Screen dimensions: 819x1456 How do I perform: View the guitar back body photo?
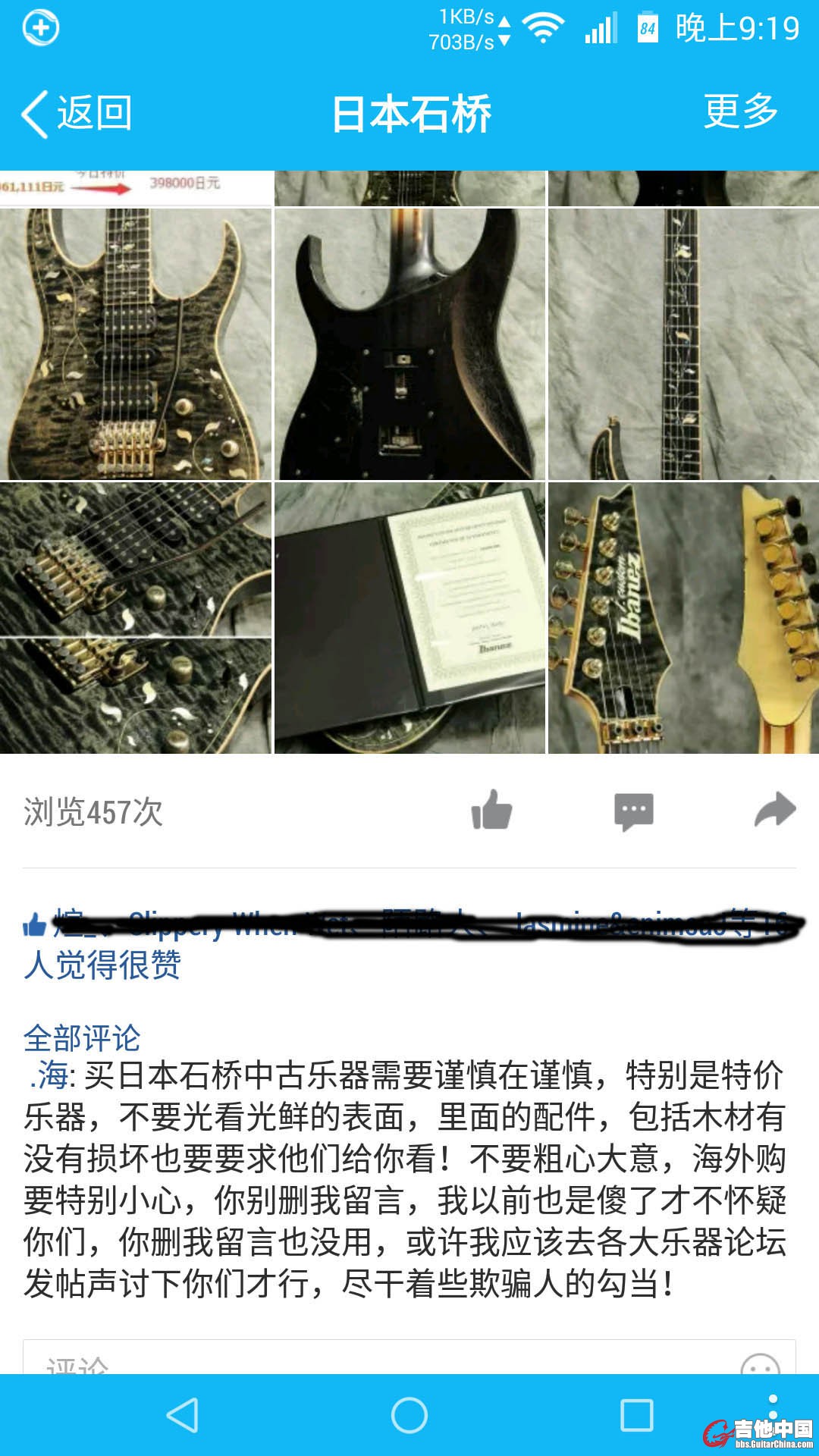pos(409,344)
